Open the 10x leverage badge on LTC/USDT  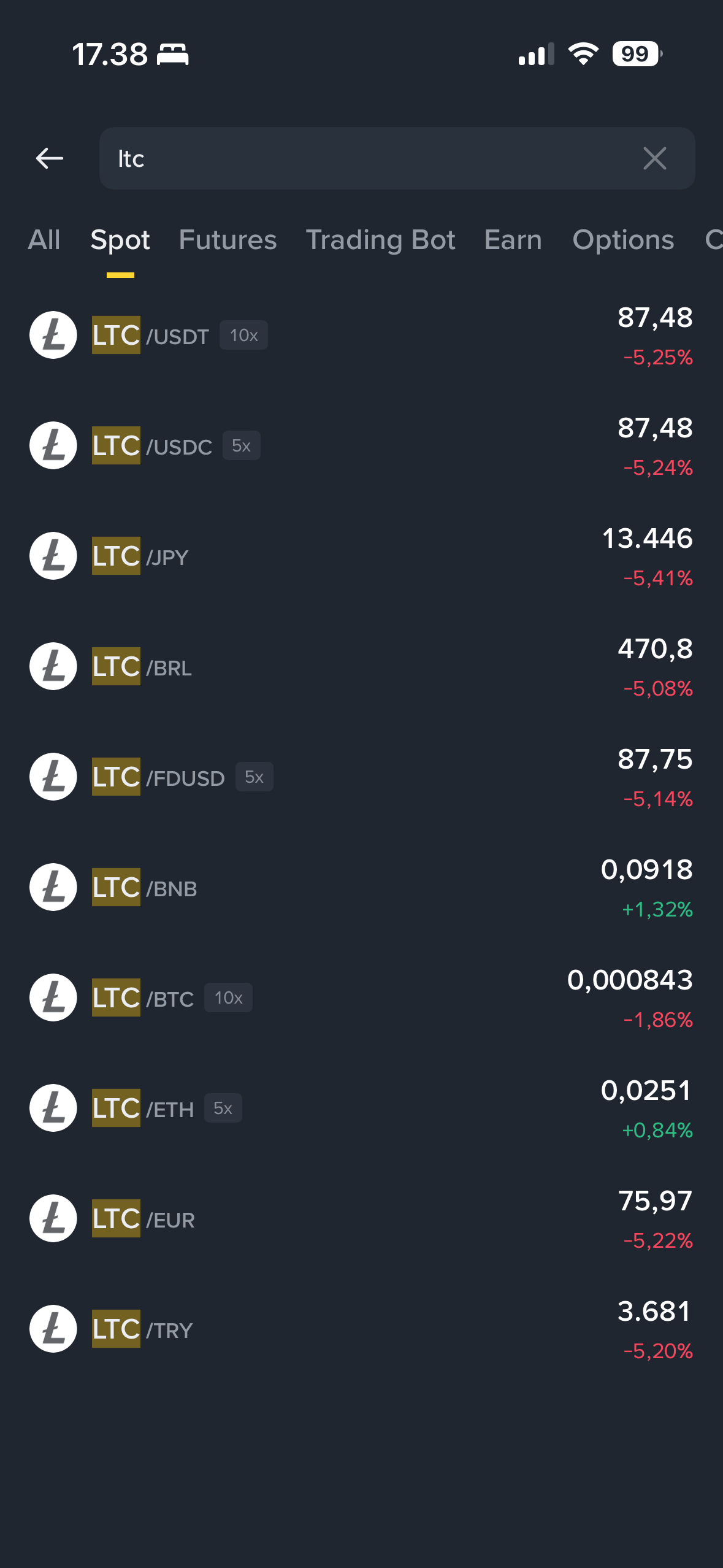pyautogui.click(x=243, y=335)
